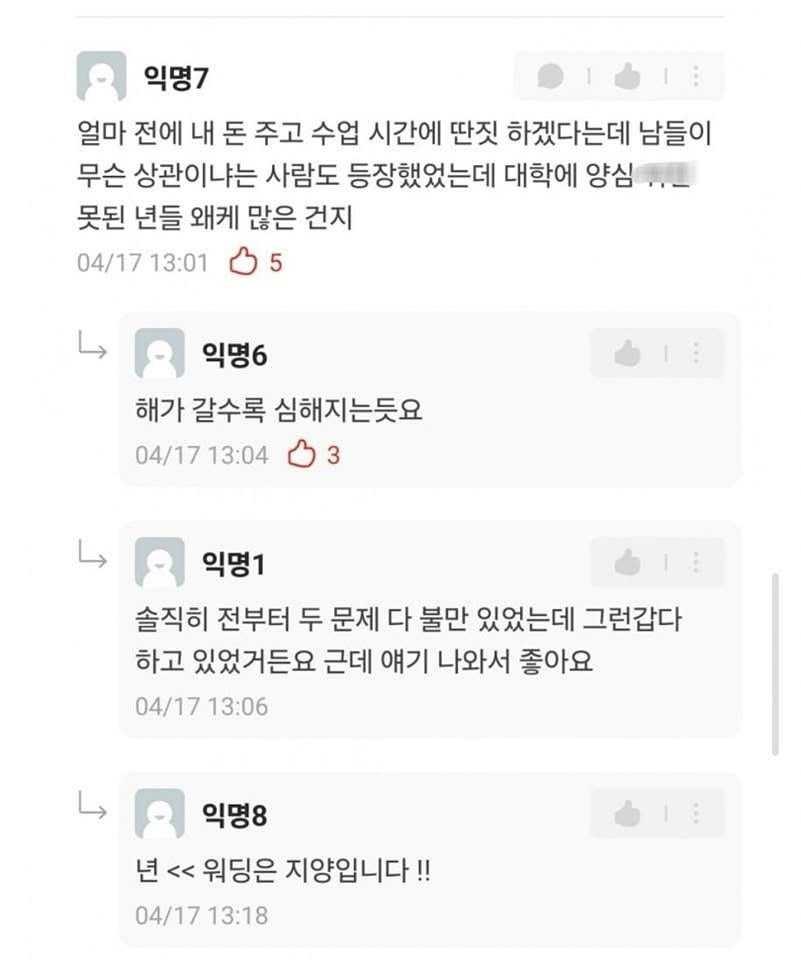Give a thumbs up to 익명1's reply
This screenshot has height=960, width=801.
[628, 563]
